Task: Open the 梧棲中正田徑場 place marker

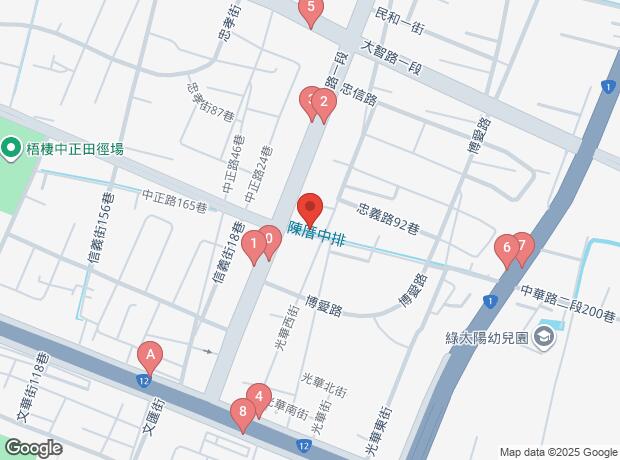Action: point(12,150)
